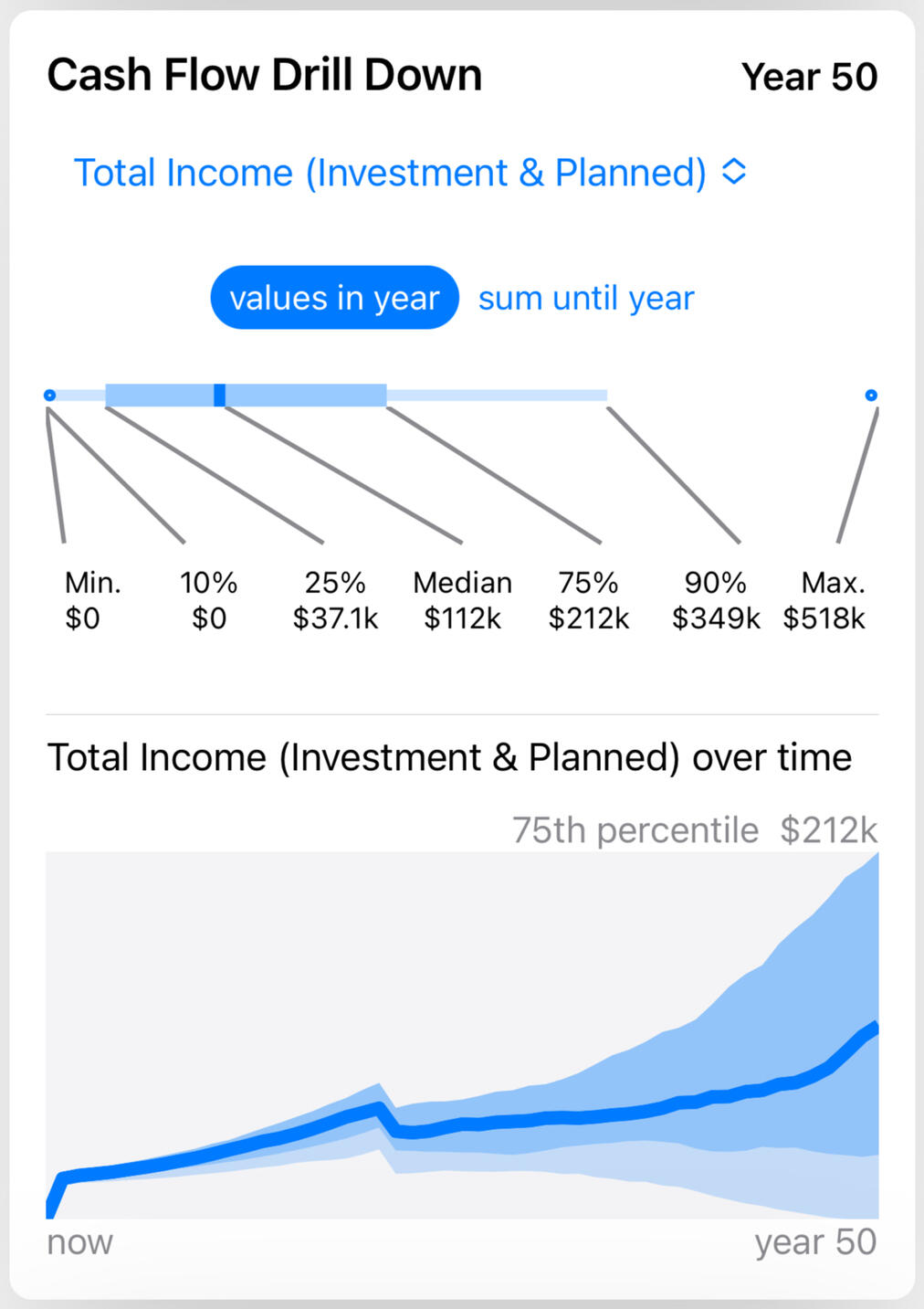
Task: Toggle the segmented control to sum until year
Action: click(584, 297)
